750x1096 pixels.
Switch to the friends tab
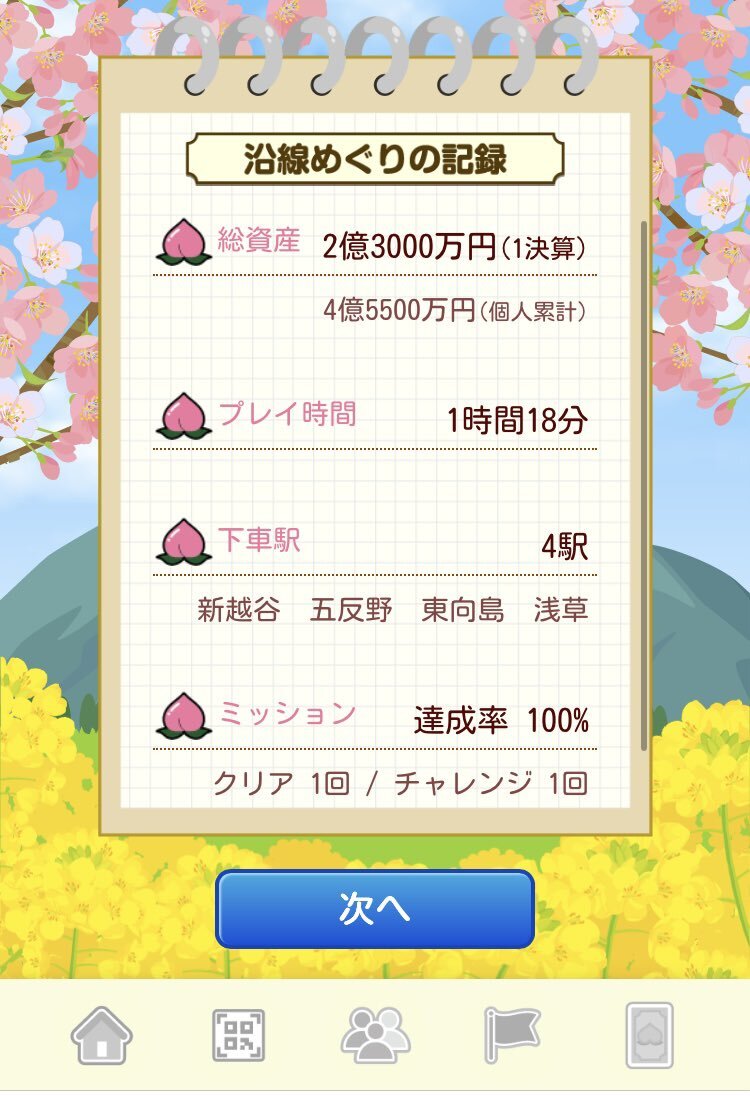tap(375, 1035)
